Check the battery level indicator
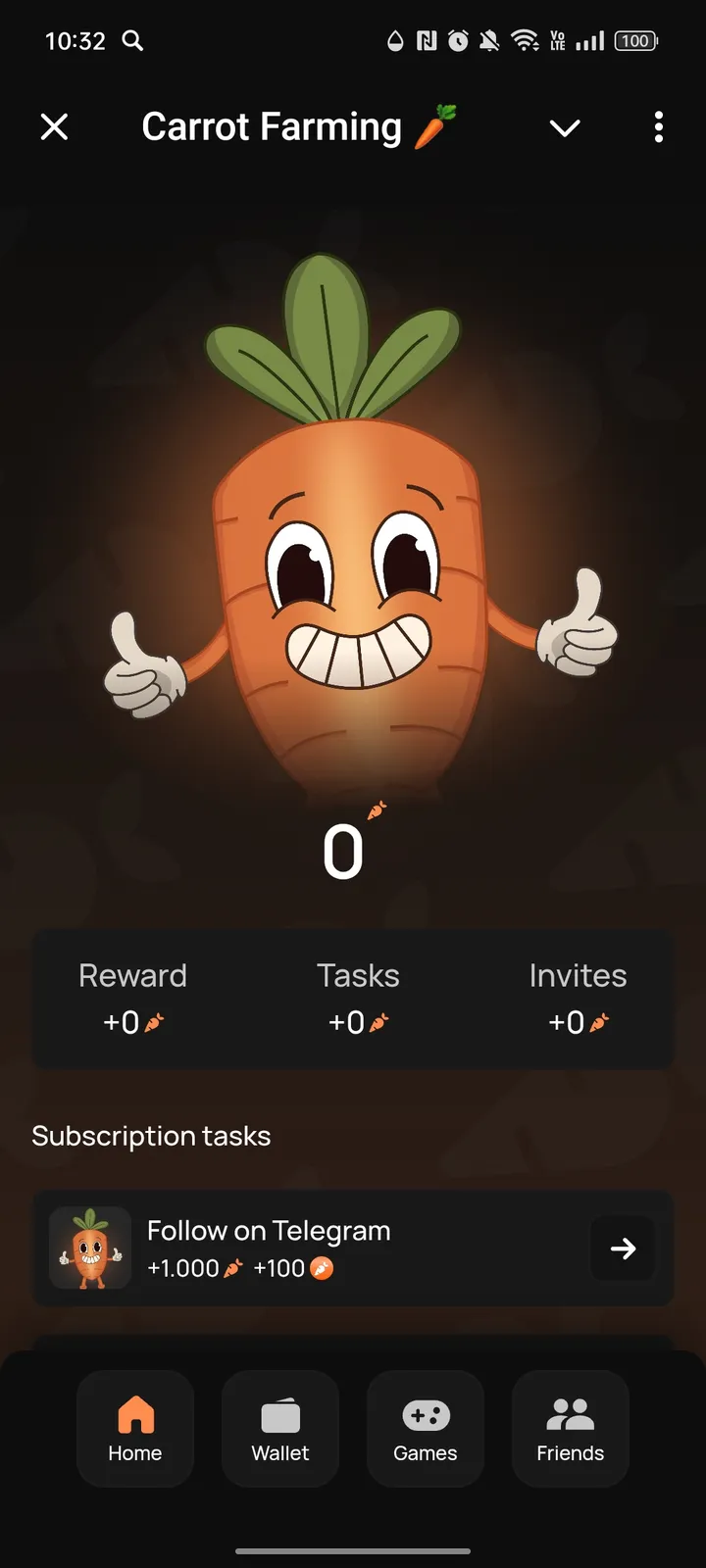706x1568 pixels. (x=635, y=41)
